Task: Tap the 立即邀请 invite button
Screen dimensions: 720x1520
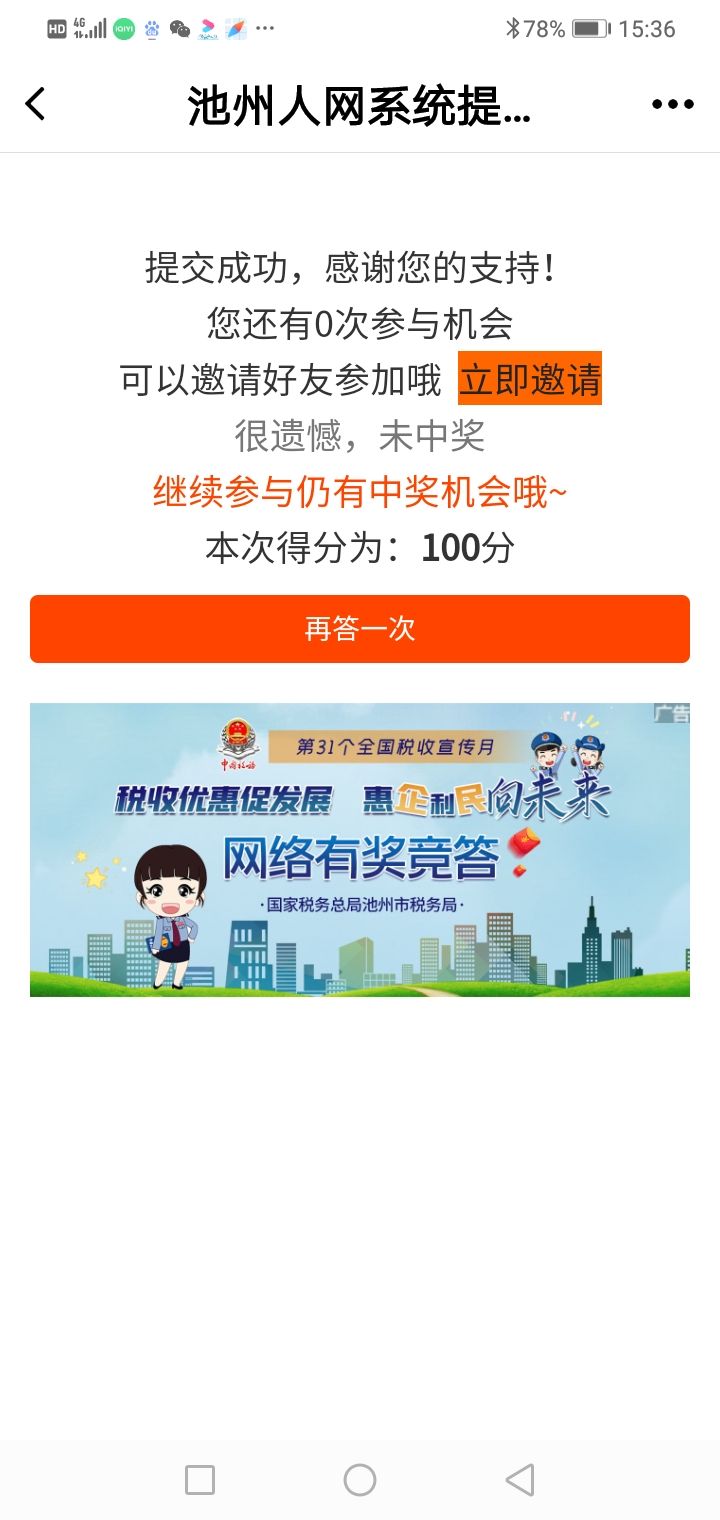Action: [x=530, y=379]
